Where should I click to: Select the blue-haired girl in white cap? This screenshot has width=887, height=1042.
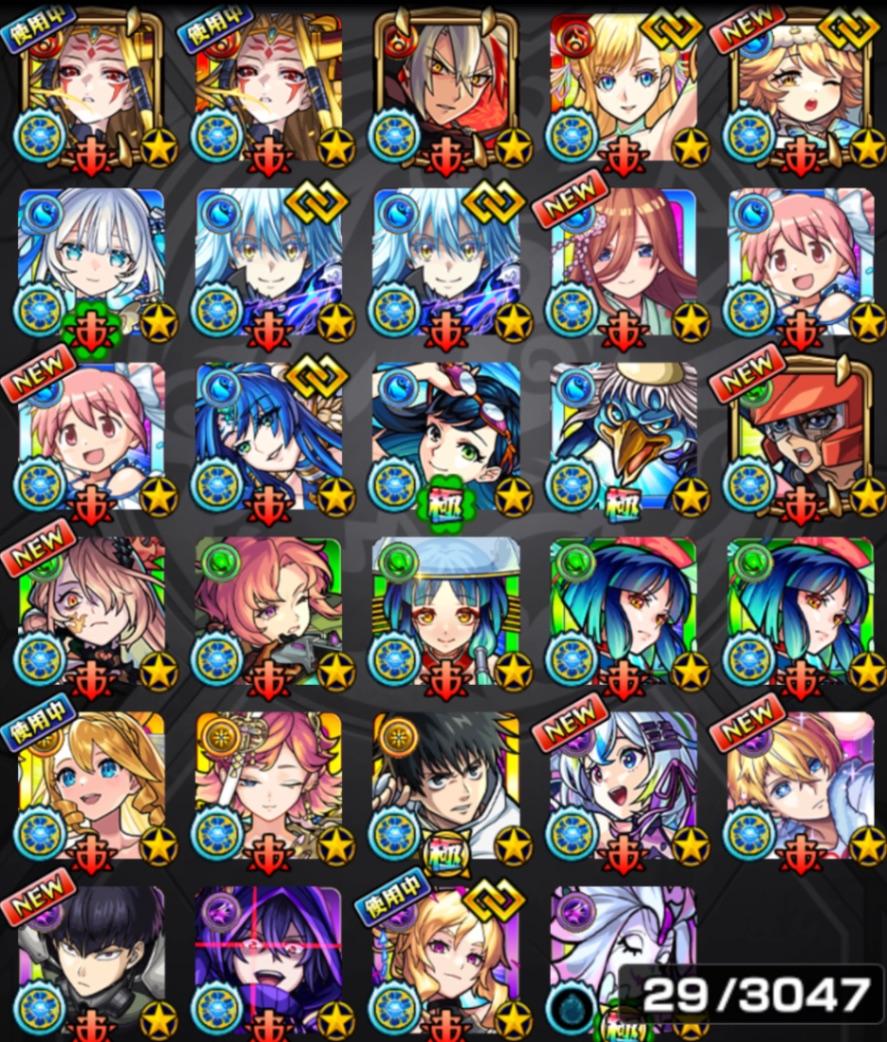(446, 612)
